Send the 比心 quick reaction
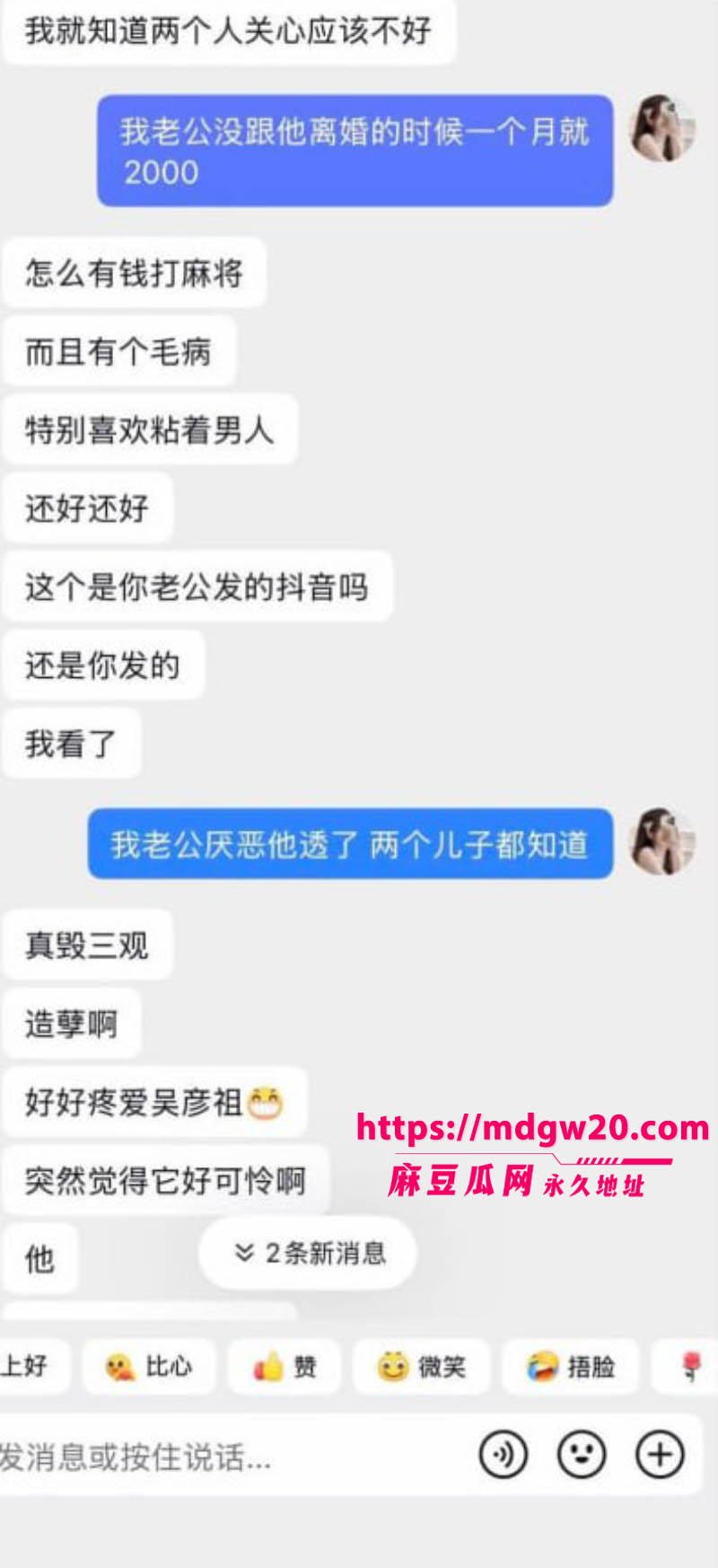 (149, 1367)
